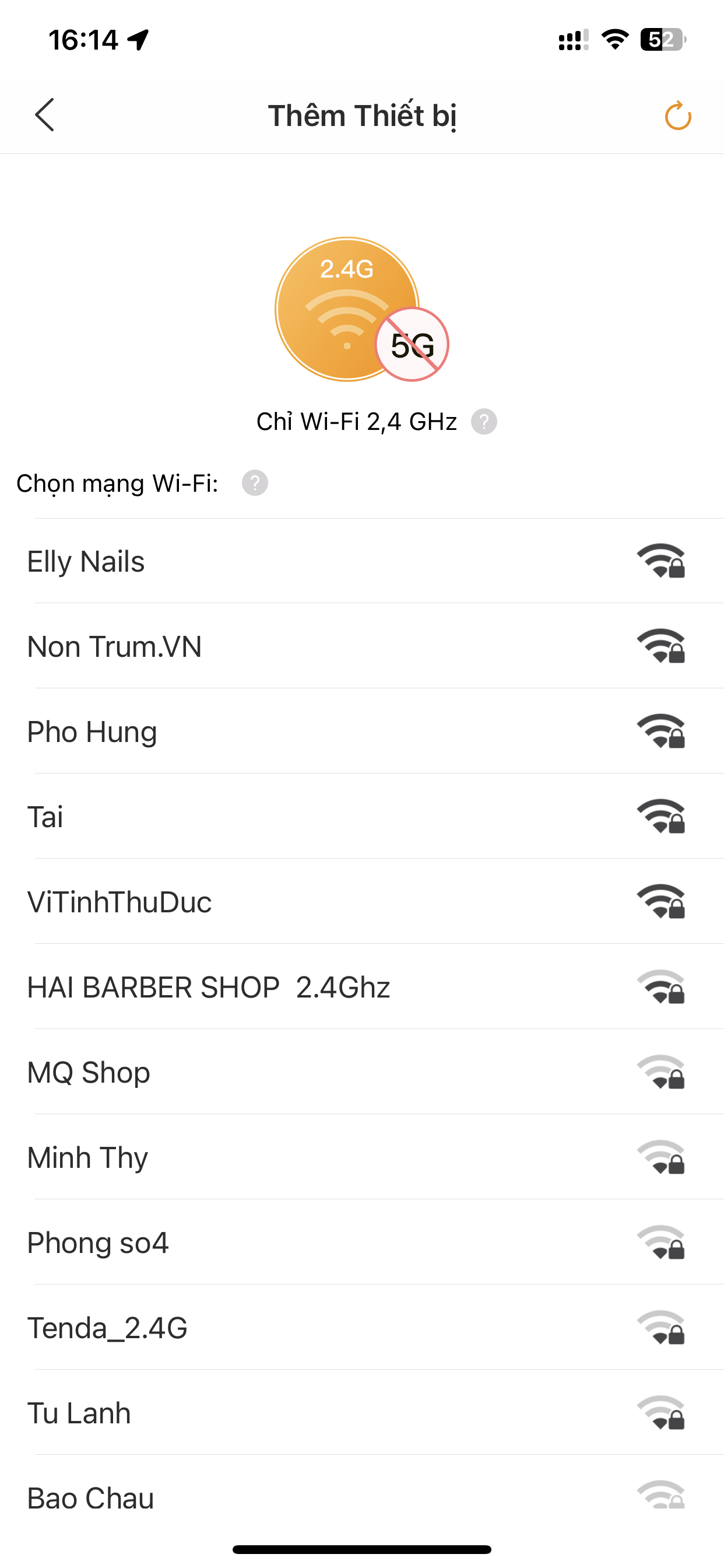Refresh the Wi-Fi network list
Viewport: 724px width, 1568px height.
pyautogui.click(x=678, y=116)
